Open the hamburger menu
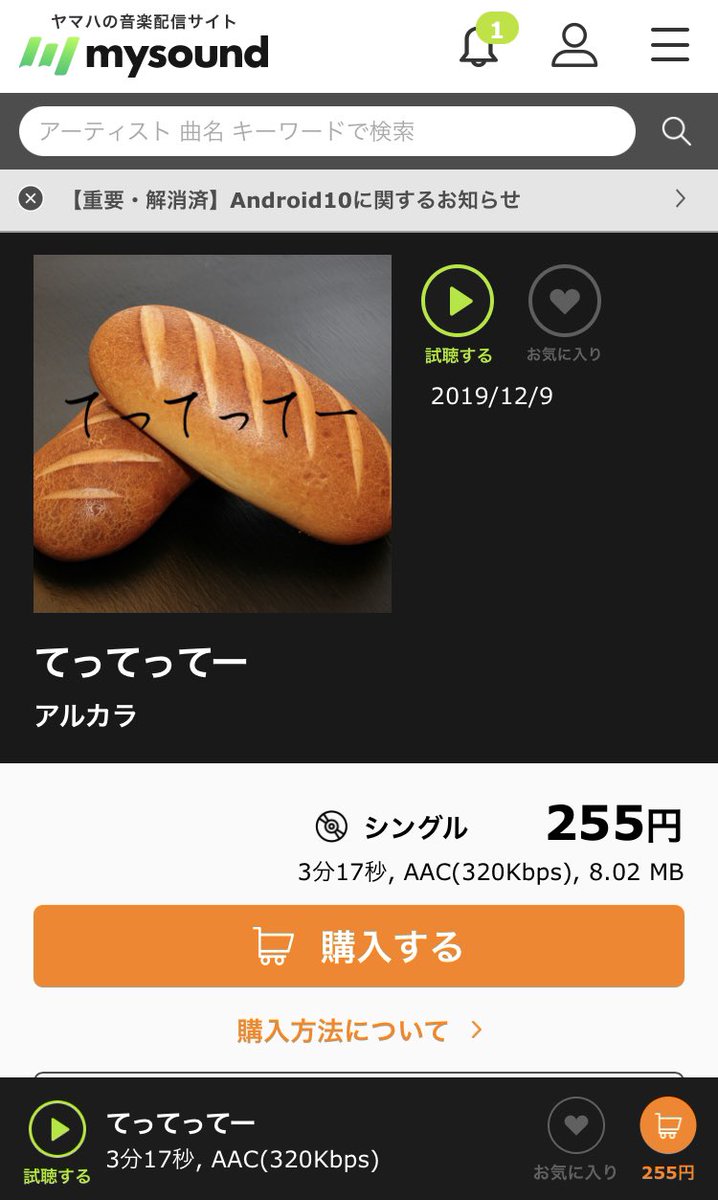718x1200 pixels. [669, 45]
